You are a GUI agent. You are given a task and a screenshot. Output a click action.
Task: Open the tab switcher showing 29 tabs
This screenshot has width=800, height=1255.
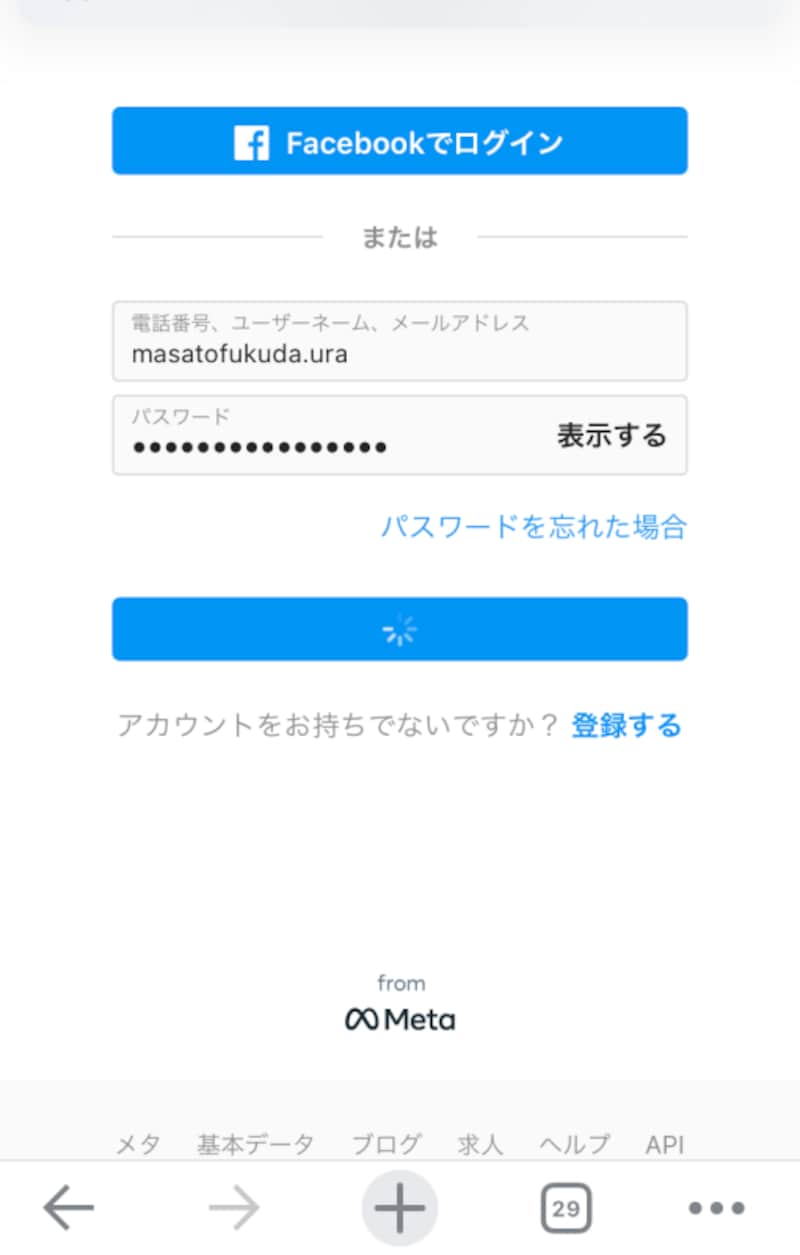tap(566, 1208)
